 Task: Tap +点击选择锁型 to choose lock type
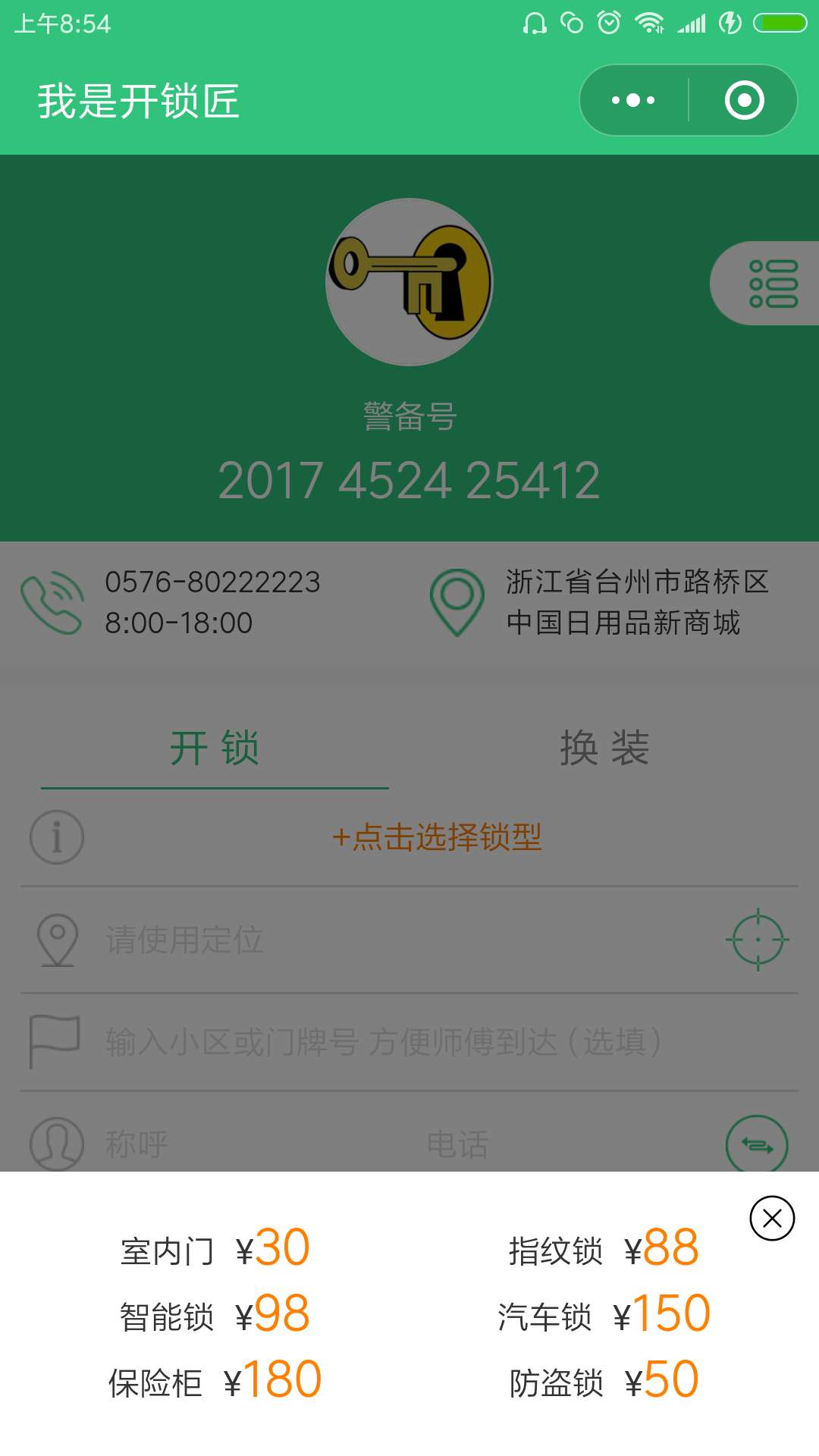click(437, 837)
